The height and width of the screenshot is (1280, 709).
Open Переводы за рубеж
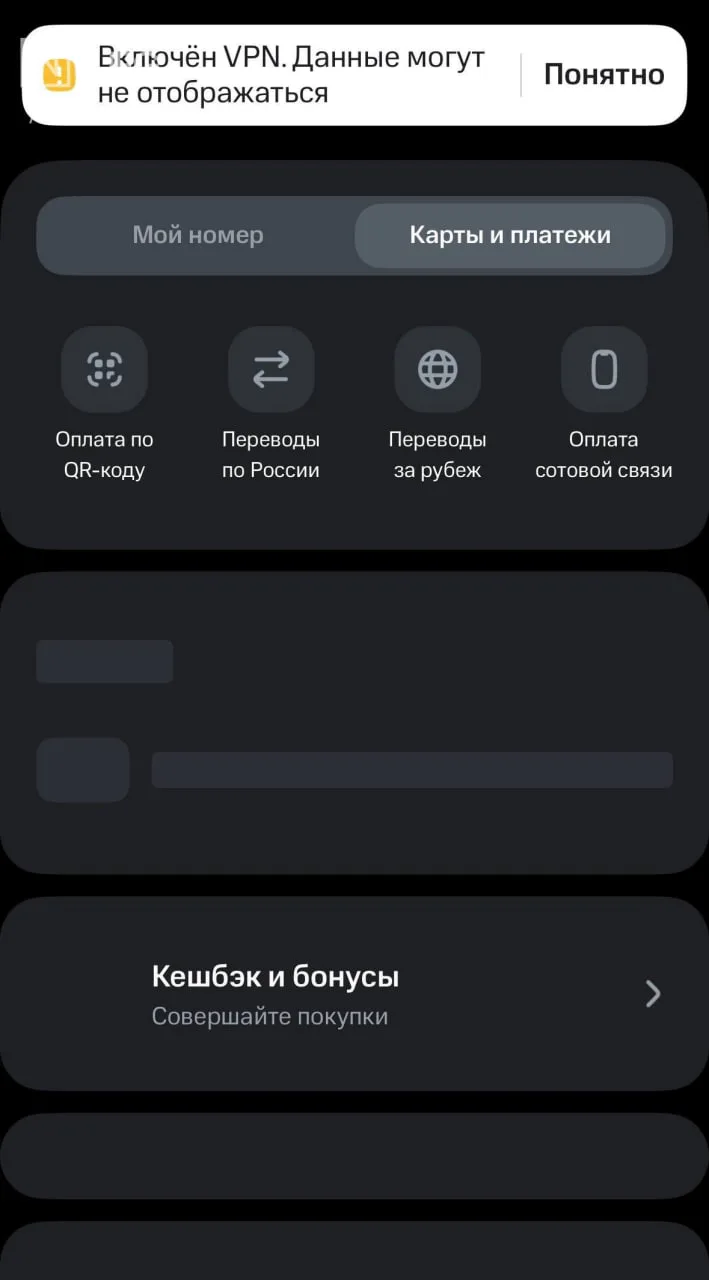click(x=437, y=370)
